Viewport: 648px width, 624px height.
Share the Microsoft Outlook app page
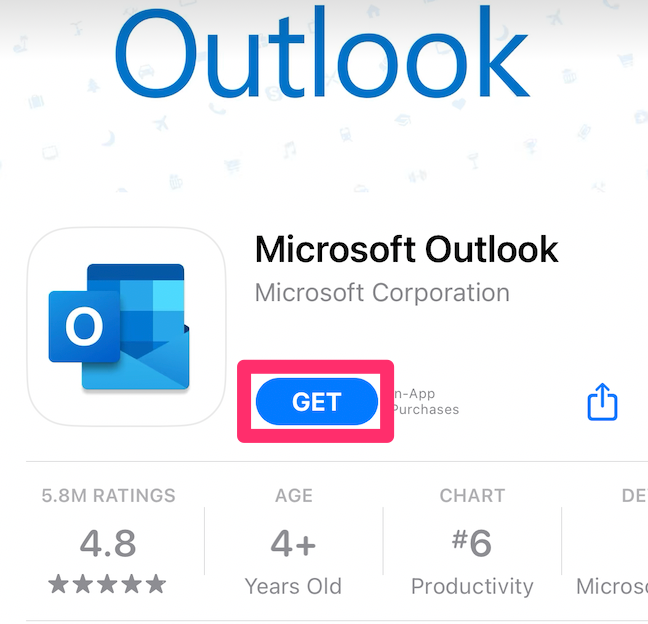click(x=602, y=403)
